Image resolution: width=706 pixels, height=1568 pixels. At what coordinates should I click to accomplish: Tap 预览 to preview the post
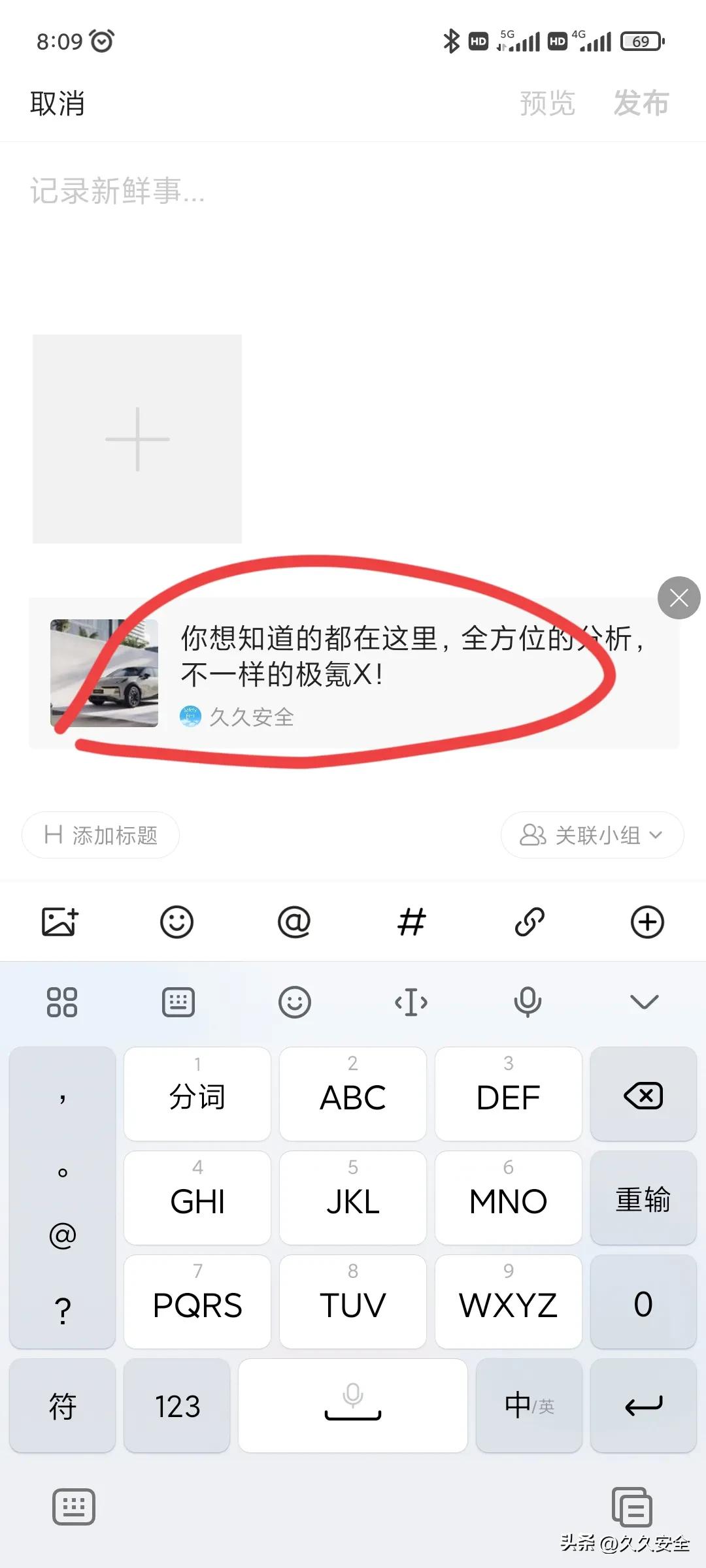pos(546,103)
